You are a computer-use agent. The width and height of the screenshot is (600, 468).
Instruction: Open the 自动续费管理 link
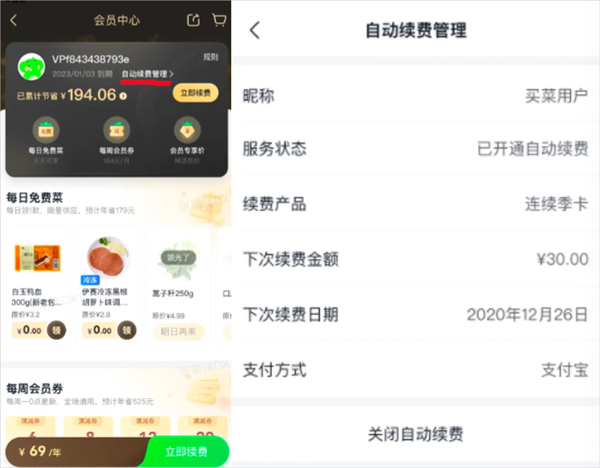coord(148,74)
